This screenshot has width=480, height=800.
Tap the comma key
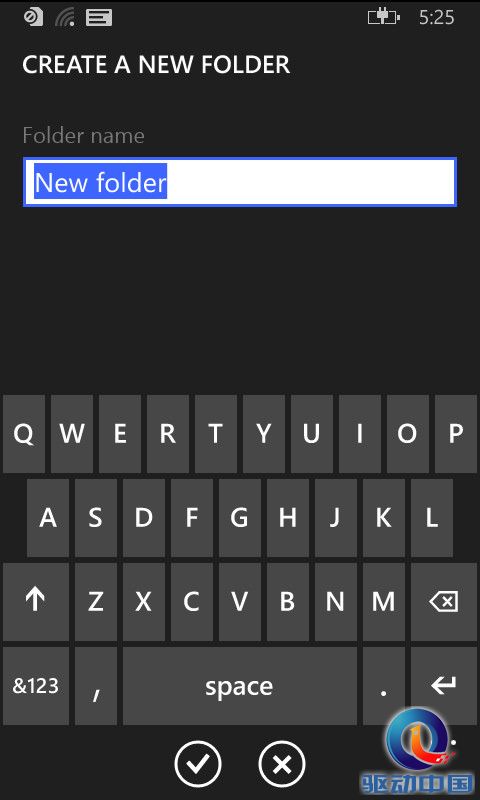pyautogui.click(x=96, y=686)
